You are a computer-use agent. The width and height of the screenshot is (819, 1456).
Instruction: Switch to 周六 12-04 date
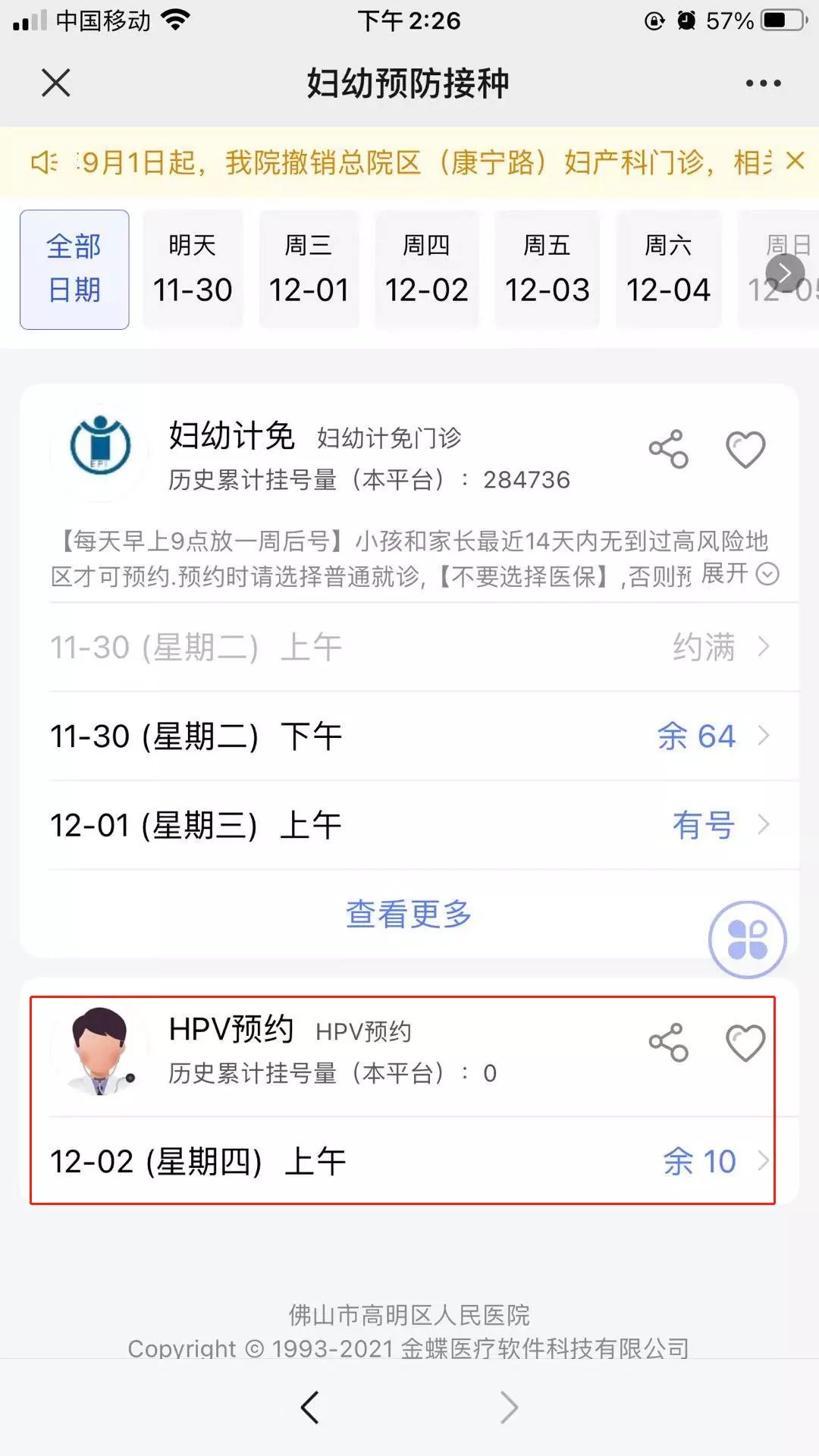click(668, 269)
